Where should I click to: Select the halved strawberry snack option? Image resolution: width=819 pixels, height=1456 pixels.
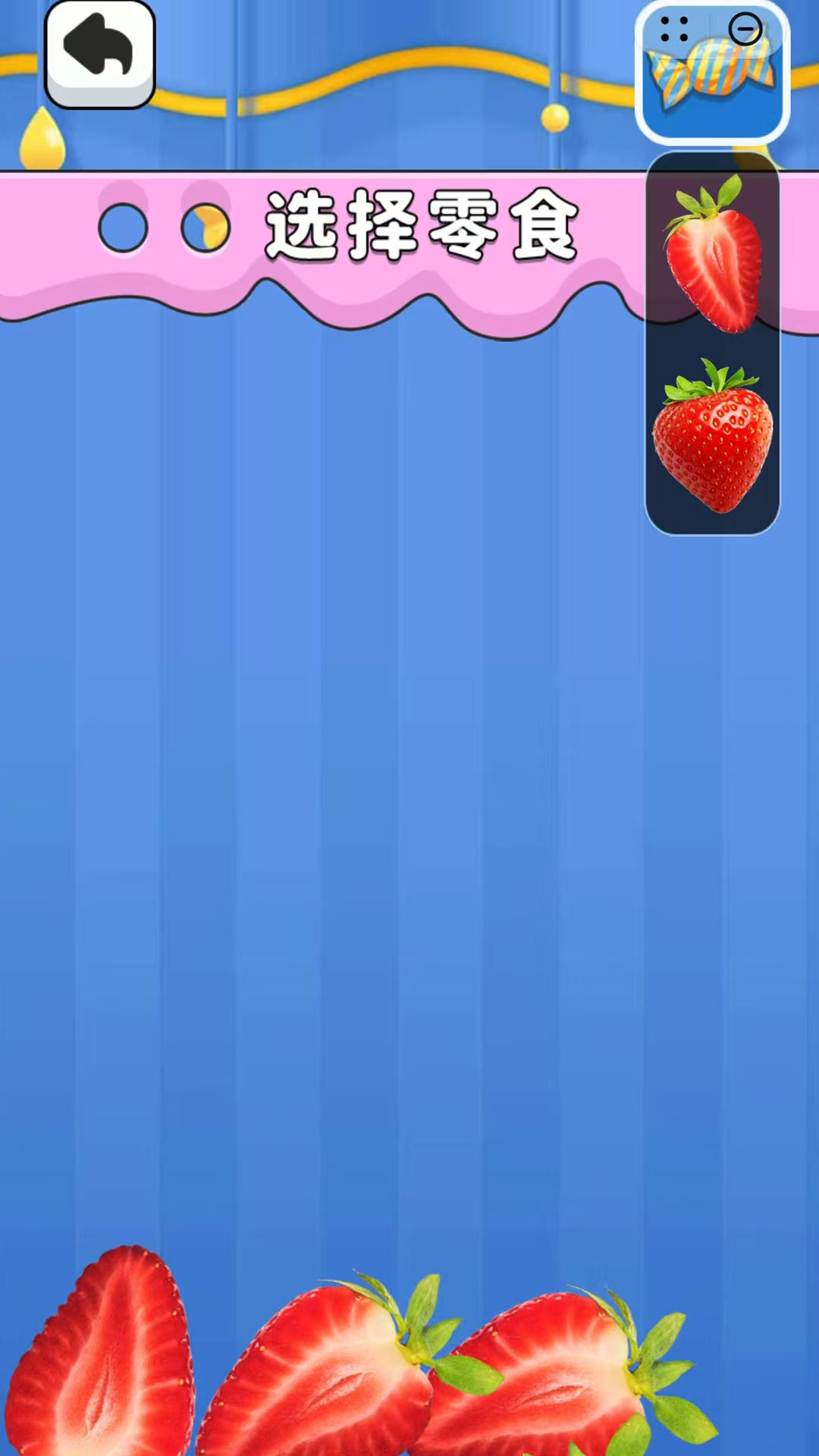713,254
